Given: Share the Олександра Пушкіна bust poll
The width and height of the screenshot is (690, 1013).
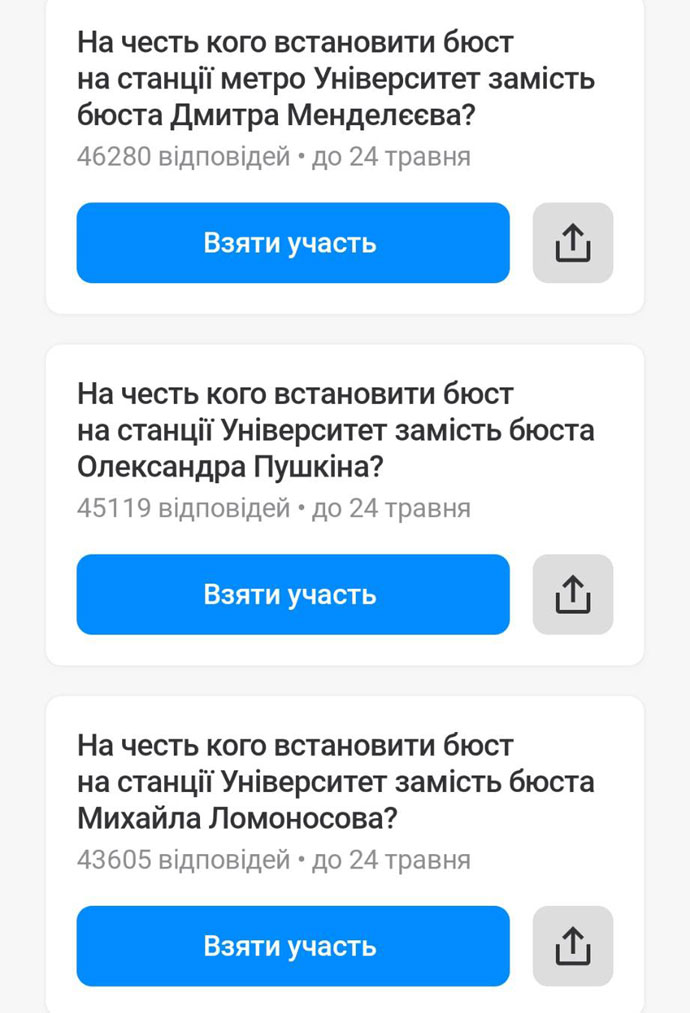Looking at the screenshot, I should [572, 594].
